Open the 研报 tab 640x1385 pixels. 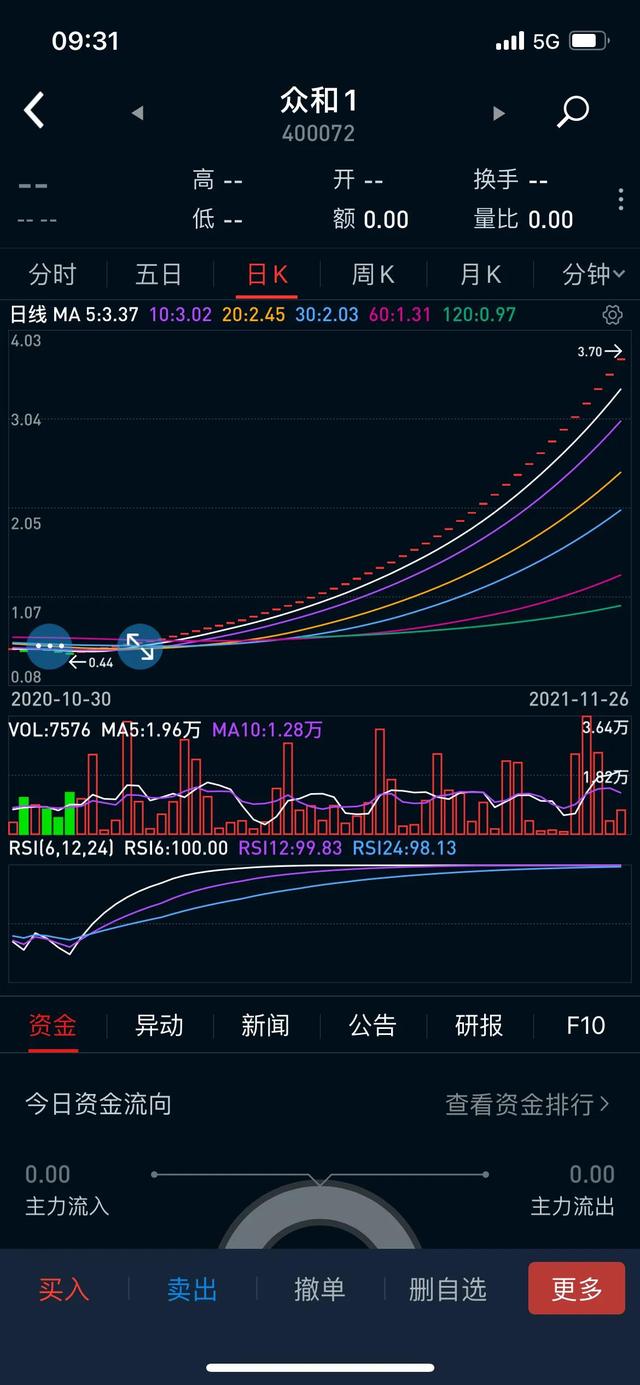pos(479,1025)
